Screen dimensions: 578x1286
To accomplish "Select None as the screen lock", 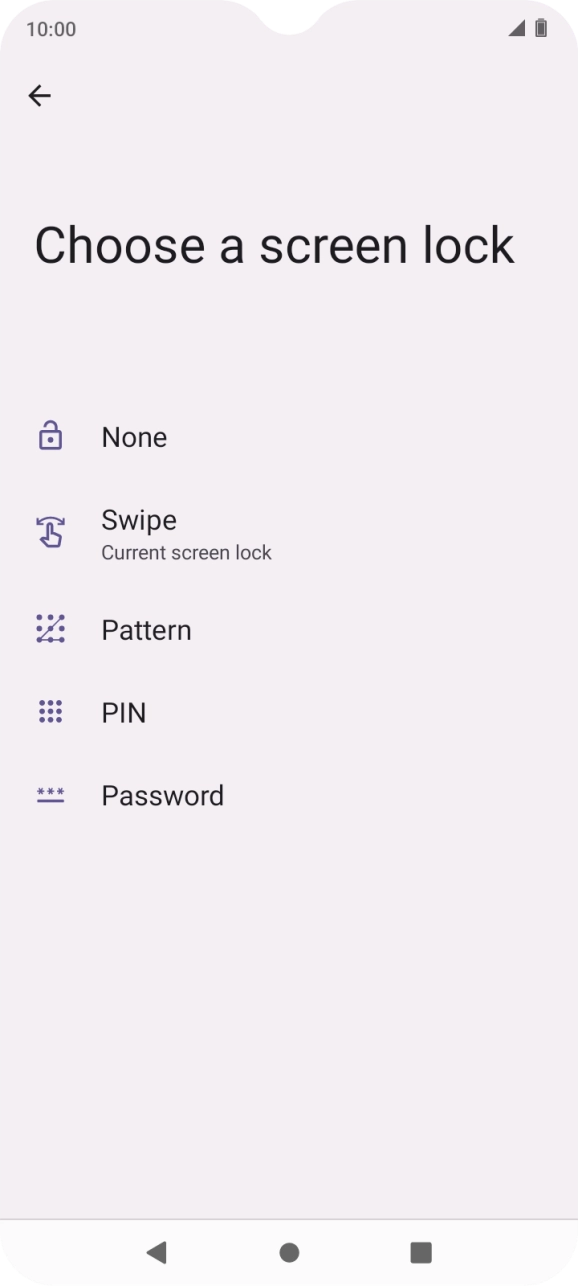I will click(x=289, y=437).
